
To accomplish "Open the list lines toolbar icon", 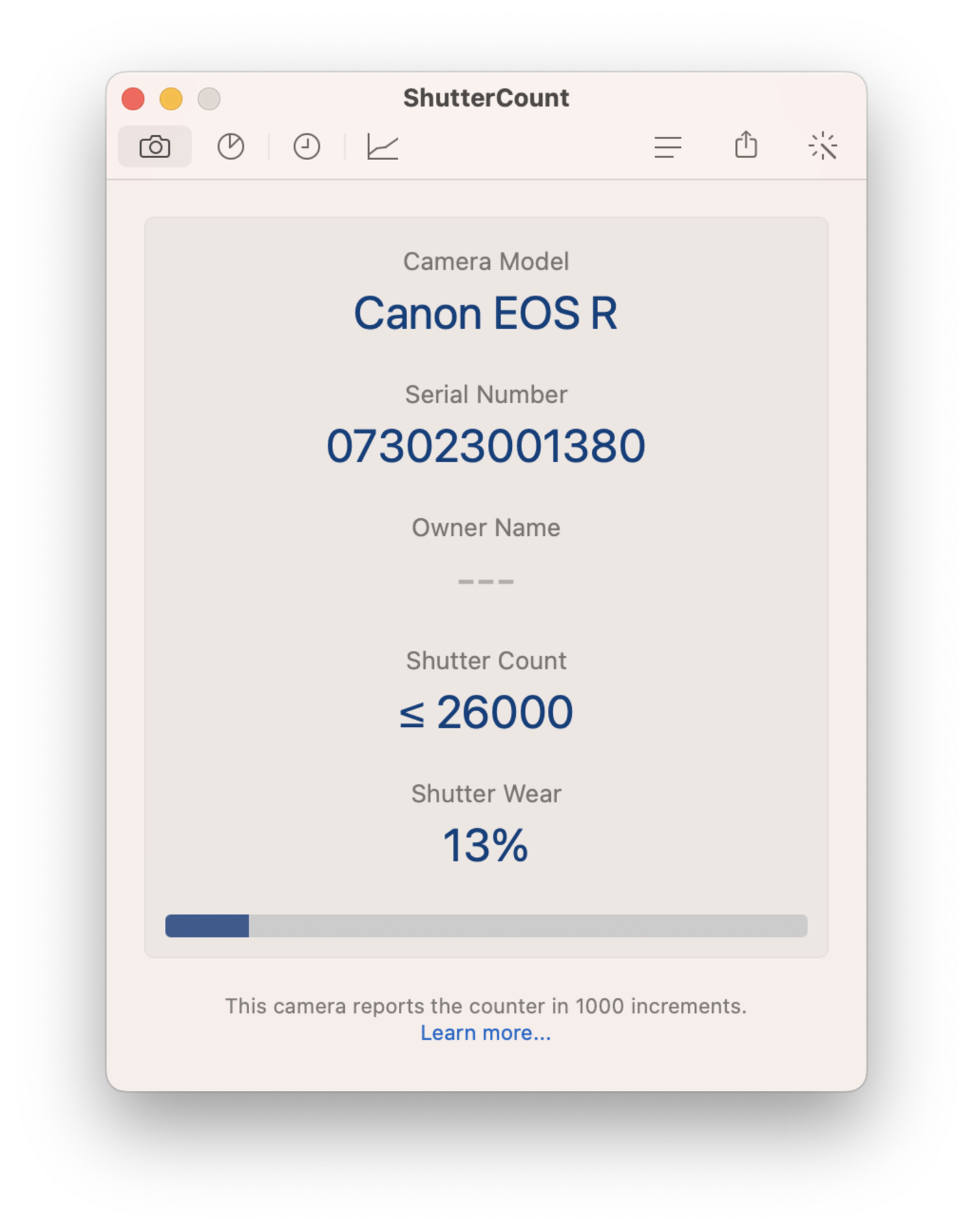I will click(667, 146).
